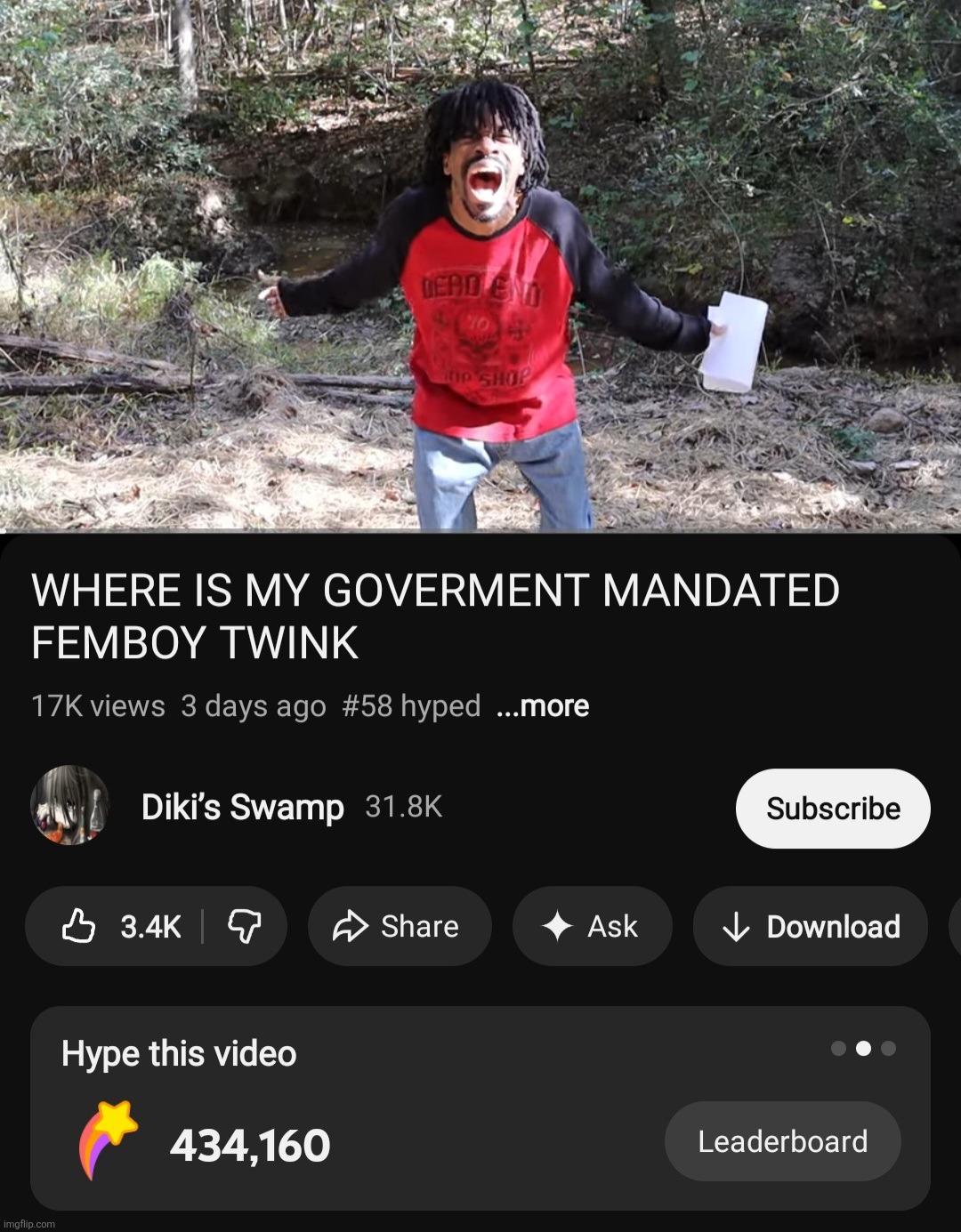Expand the description with ...more
961x1232 pixels.
click(542, 706)
